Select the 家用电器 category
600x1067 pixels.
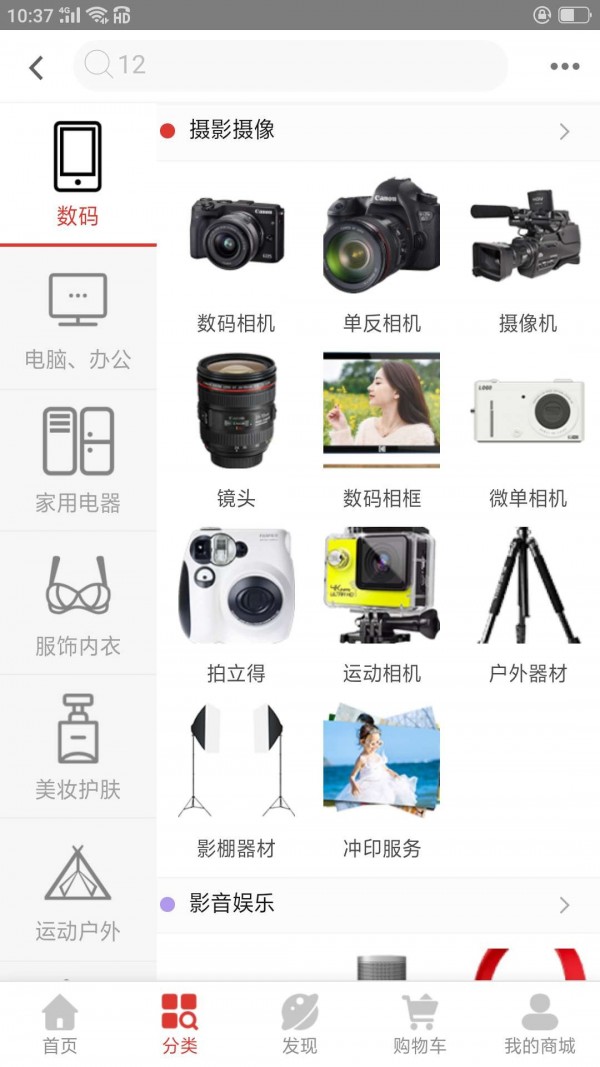tap(78, 460)
